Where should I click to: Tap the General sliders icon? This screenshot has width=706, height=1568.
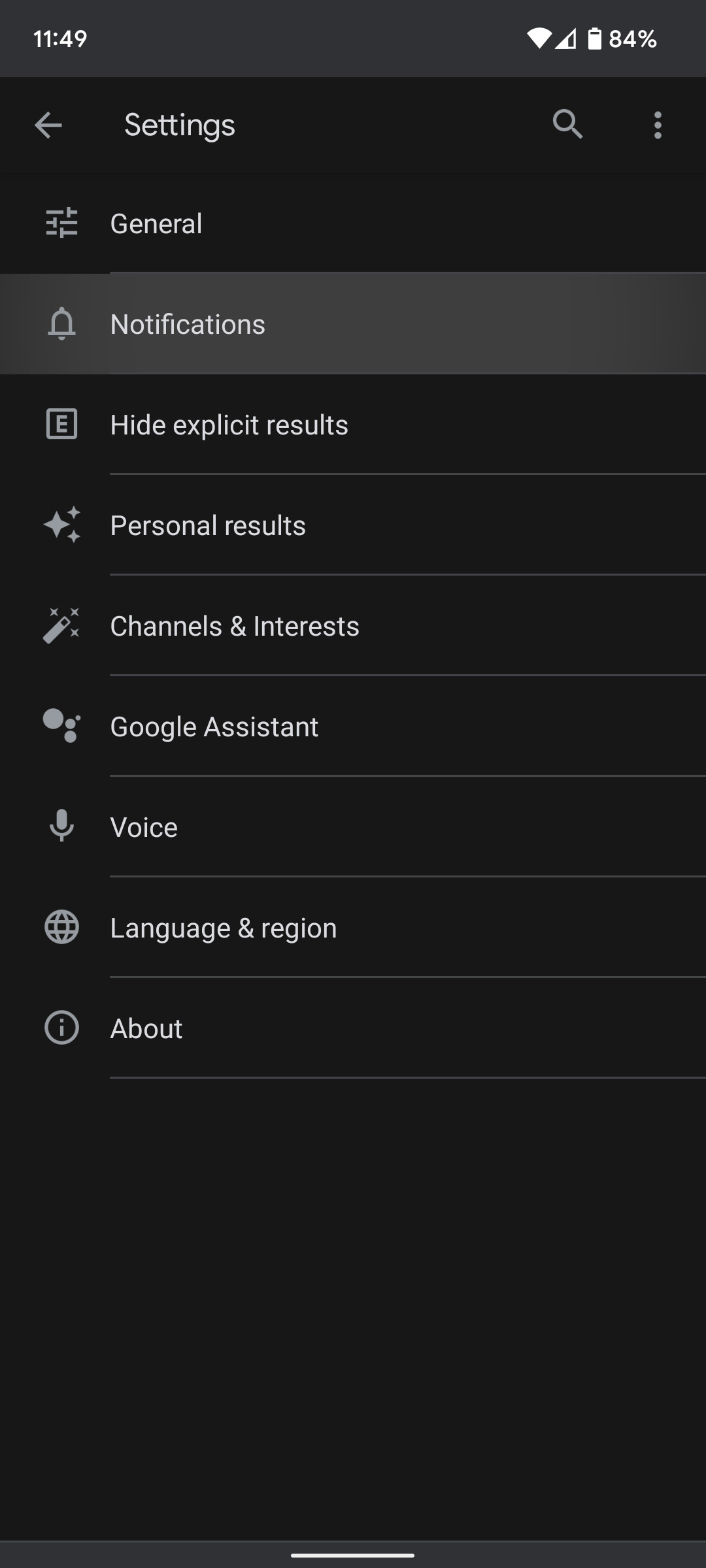click(61, 223)
